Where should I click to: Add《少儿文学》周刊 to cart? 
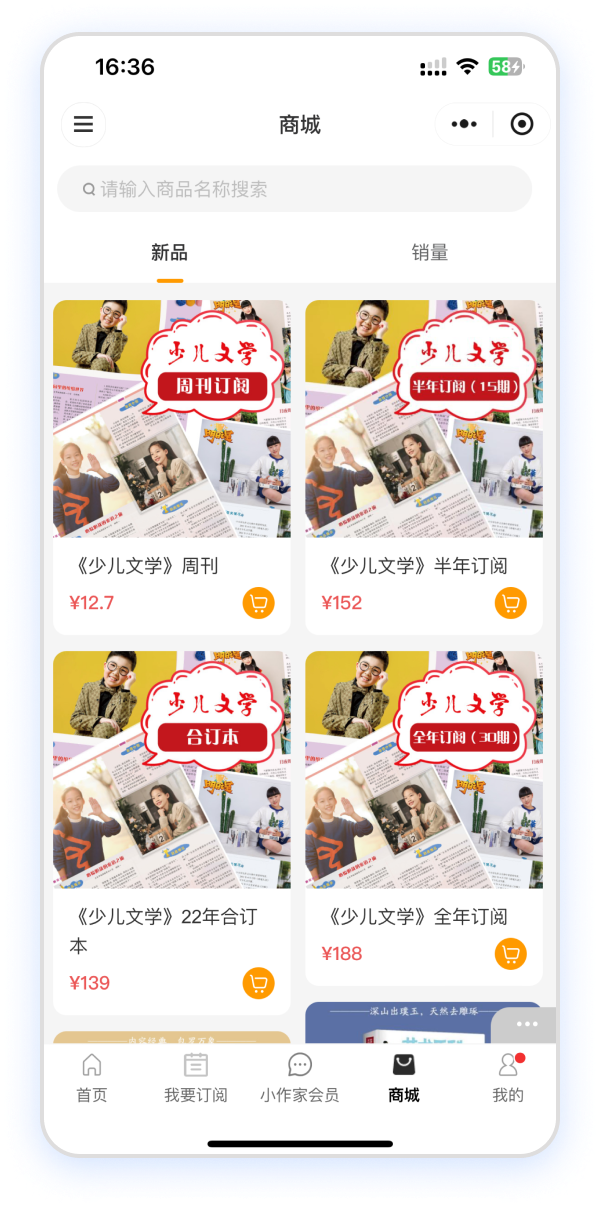coord(258,603)
